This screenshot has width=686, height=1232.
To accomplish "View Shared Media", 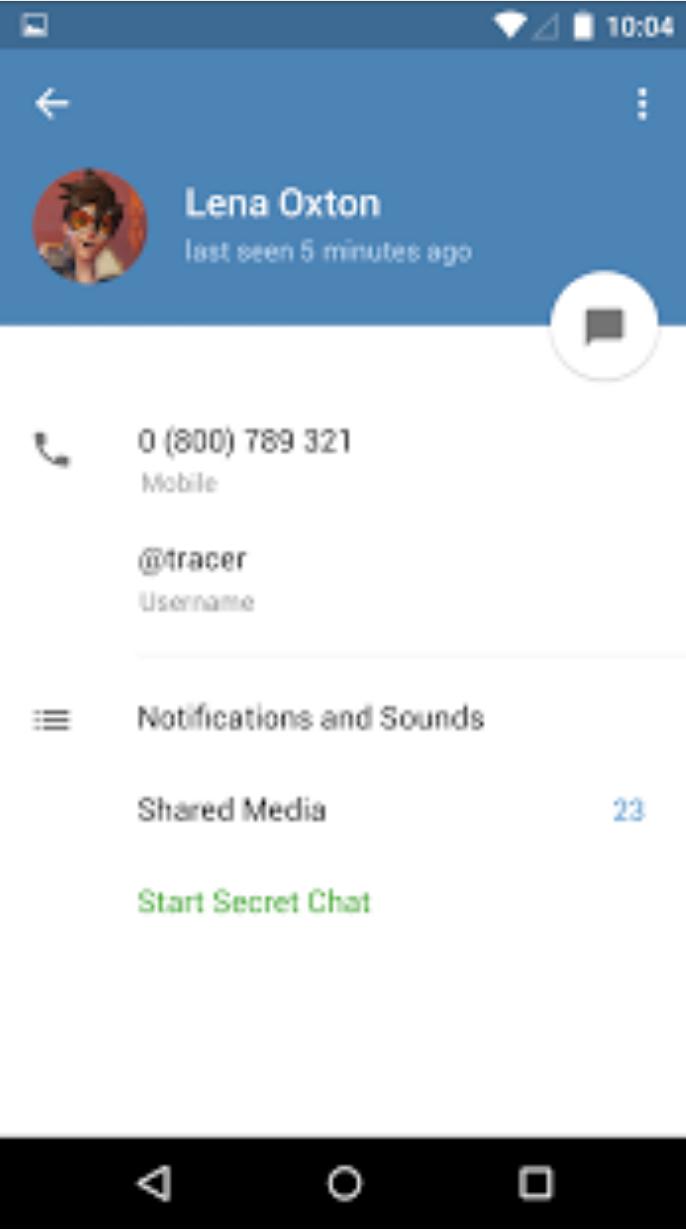I will pyautogui.click(x=343, y=810).
